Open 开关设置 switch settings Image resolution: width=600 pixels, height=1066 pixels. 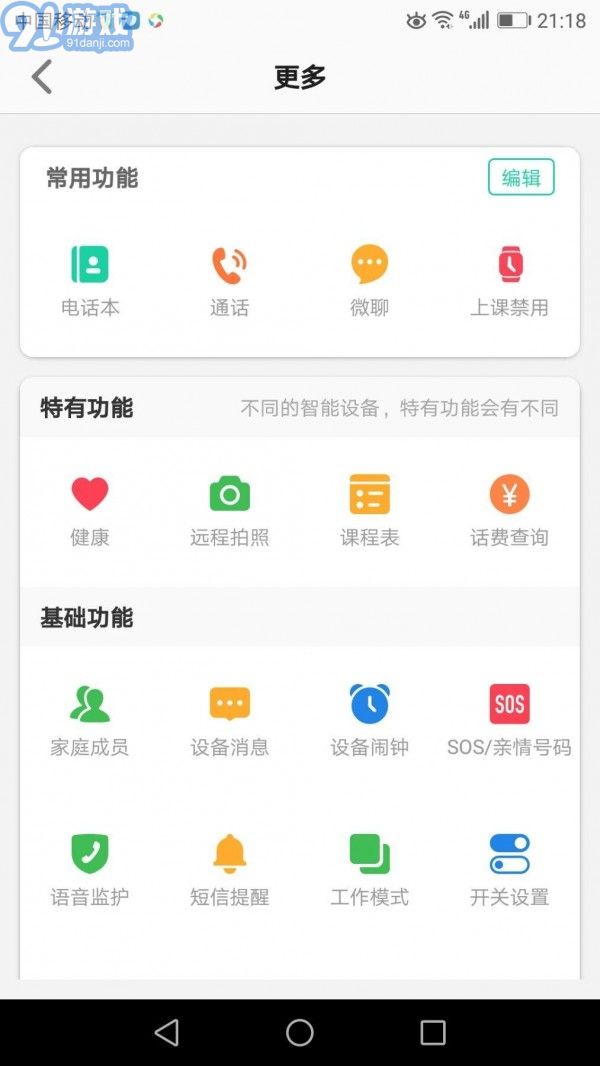[x=510, y=870]
